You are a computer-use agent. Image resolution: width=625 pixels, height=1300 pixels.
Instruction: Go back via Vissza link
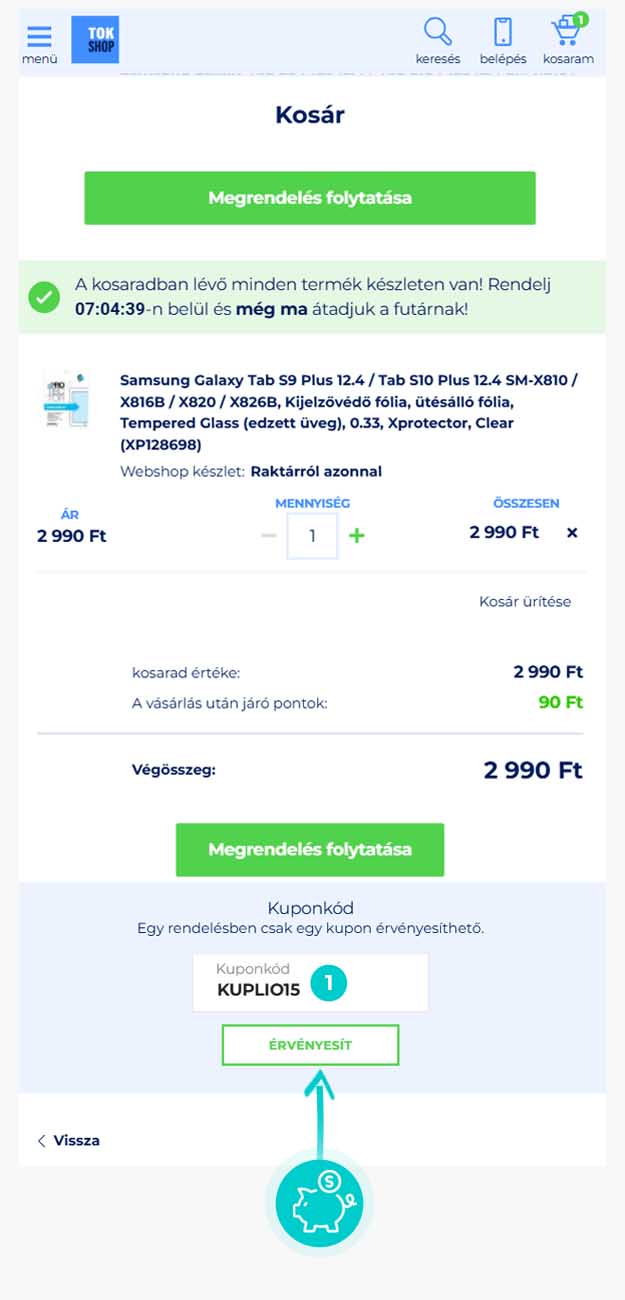coord(69,1140)
